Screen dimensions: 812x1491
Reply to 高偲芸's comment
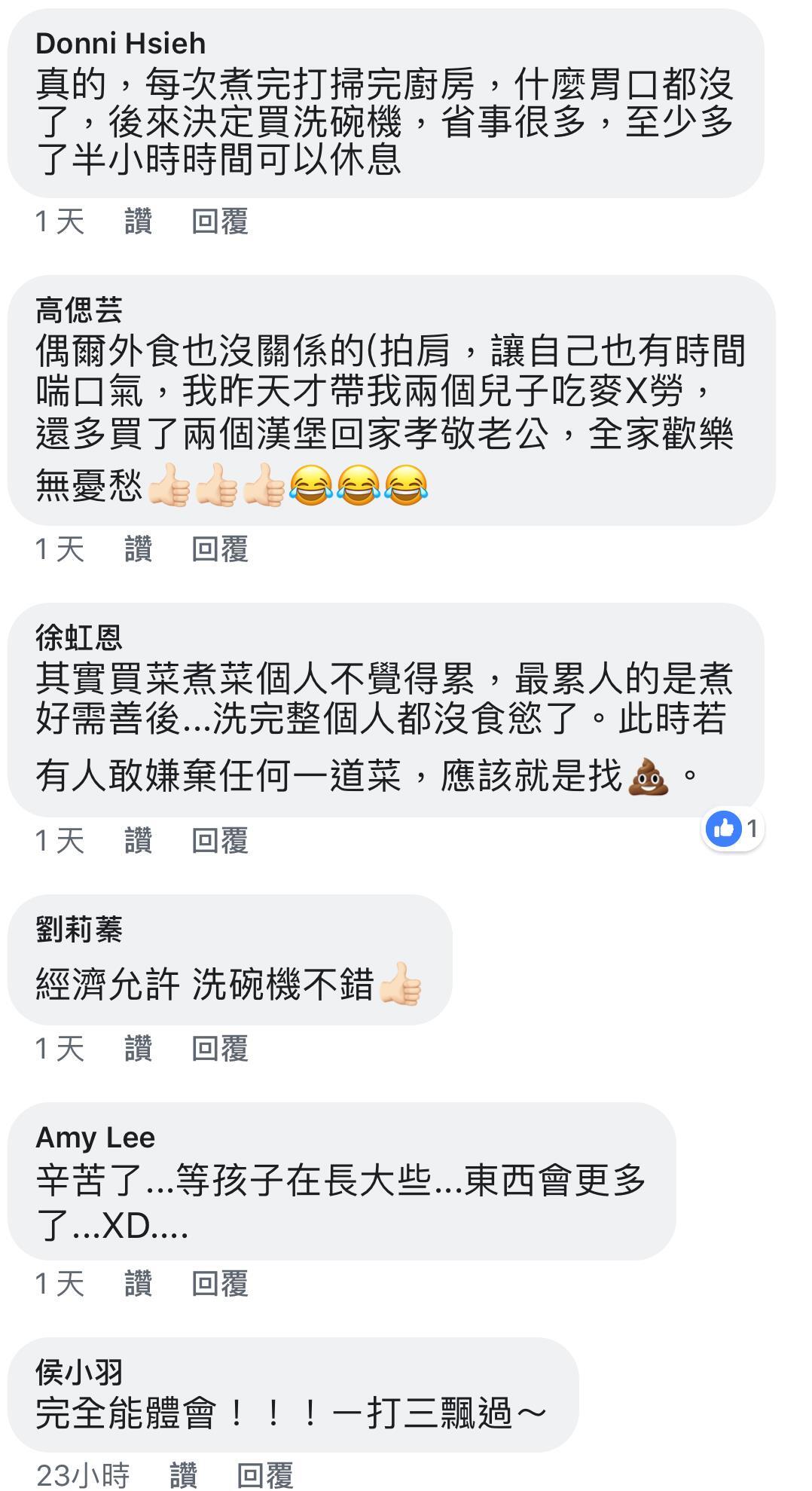pyautogui.click(x=219, y=549)
